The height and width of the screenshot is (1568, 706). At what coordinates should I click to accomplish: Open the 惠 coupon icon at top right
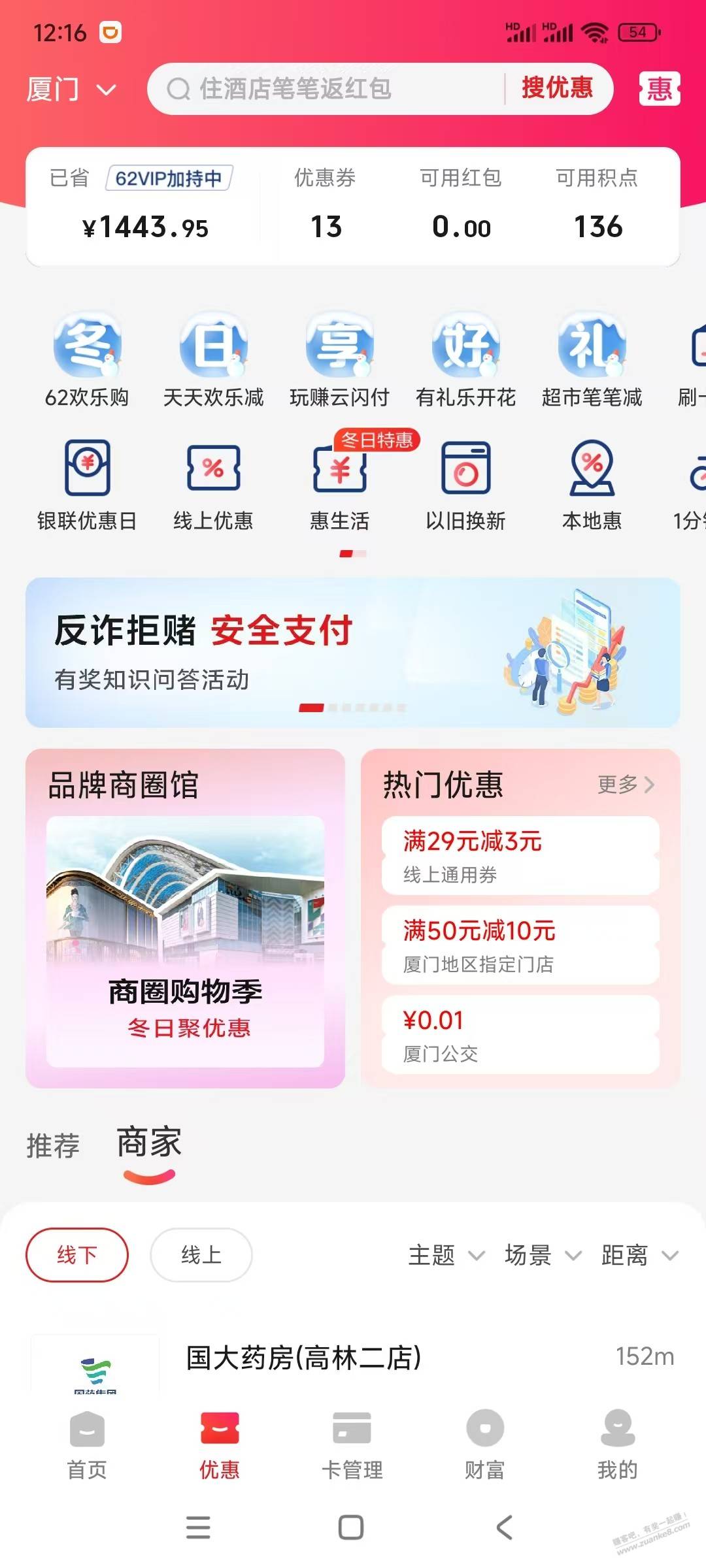659,89
